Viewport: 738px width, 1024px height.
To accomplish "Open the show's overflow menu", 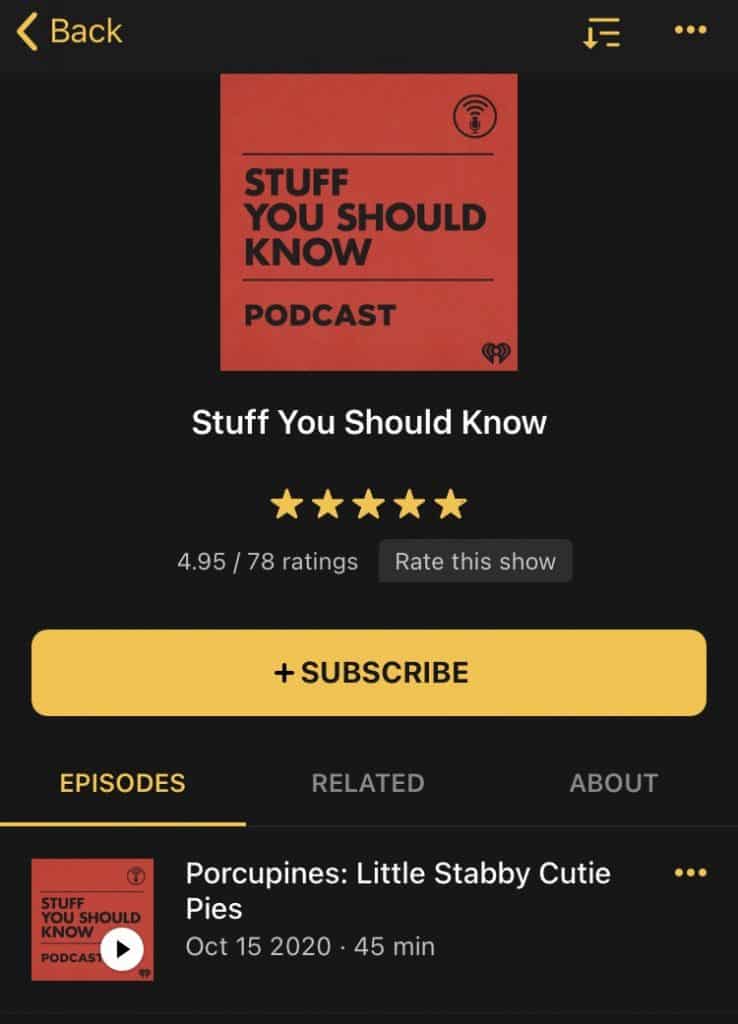I will tap(690, 31).
